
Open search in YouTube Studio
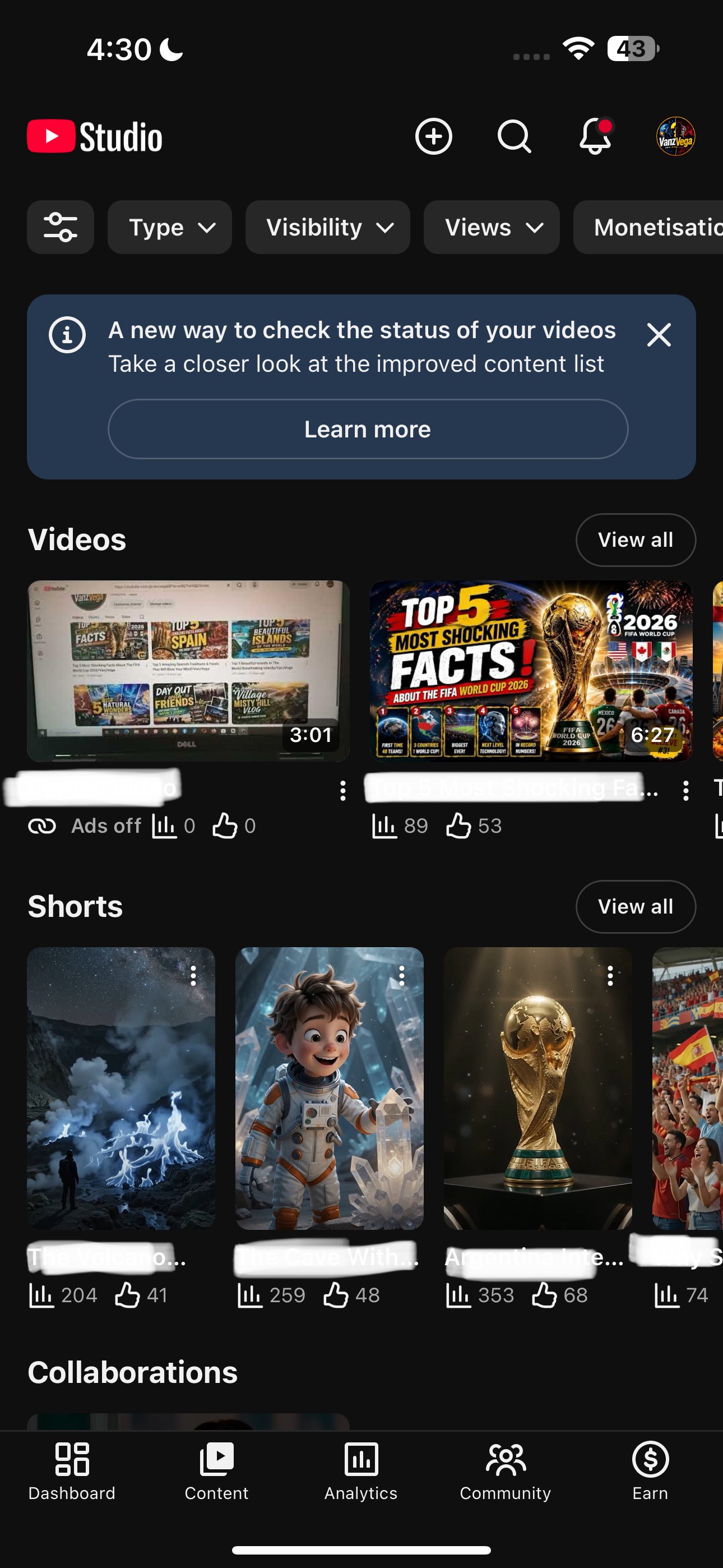[x=515, y=136]
